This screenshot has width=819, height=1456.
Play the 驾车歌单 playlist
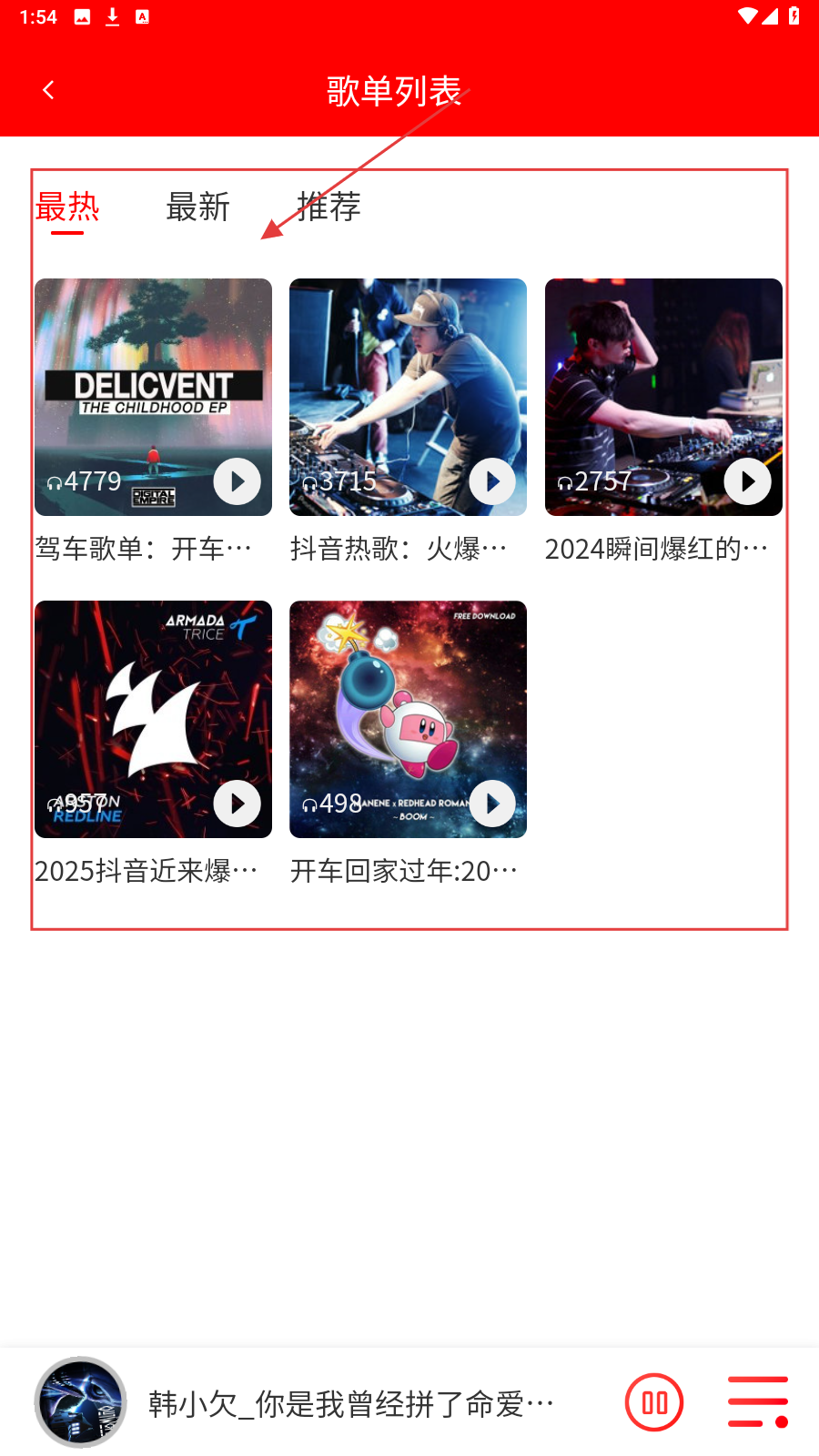[237, 481]
